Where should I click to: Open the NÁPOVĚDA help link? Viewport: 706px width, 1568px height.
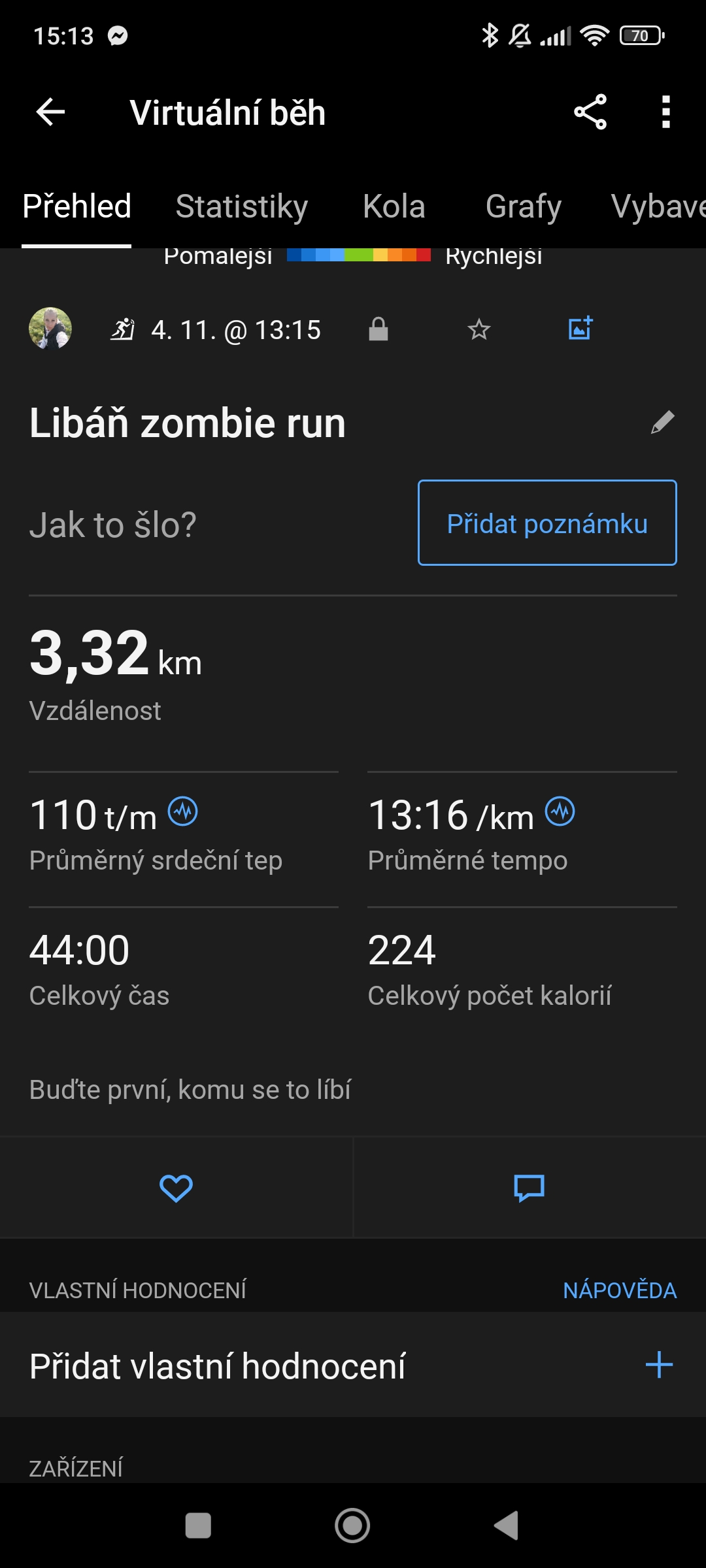(620, 1290)
